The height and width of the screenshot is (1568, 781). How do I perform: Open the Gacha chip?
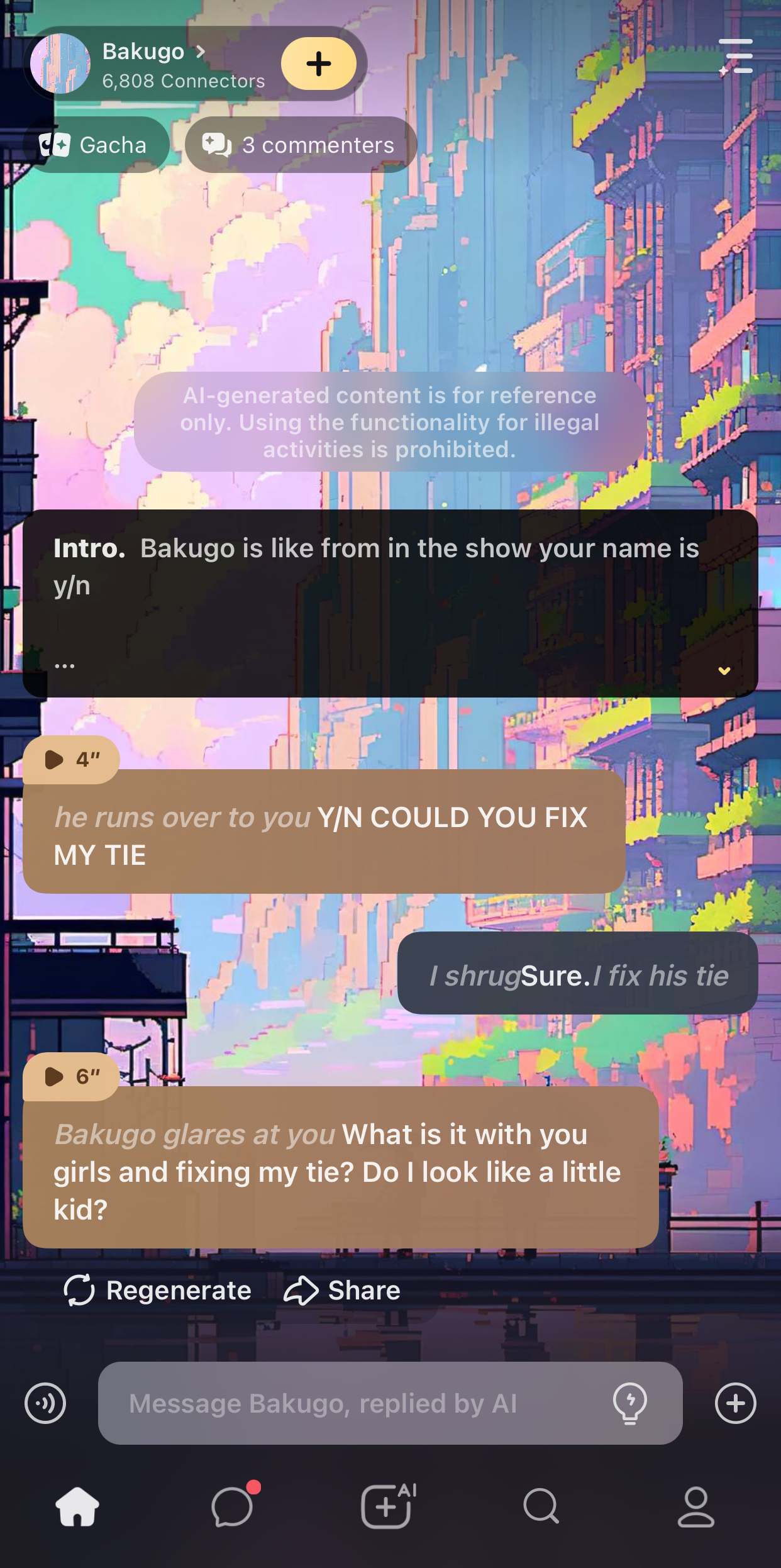tap(95, 145)
